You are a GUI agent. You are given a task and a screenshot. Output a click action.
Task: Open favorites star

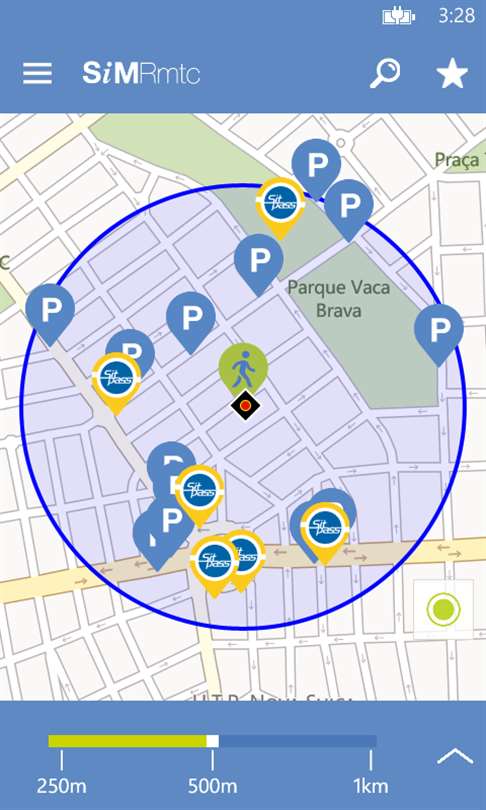(x=452, y=73)
